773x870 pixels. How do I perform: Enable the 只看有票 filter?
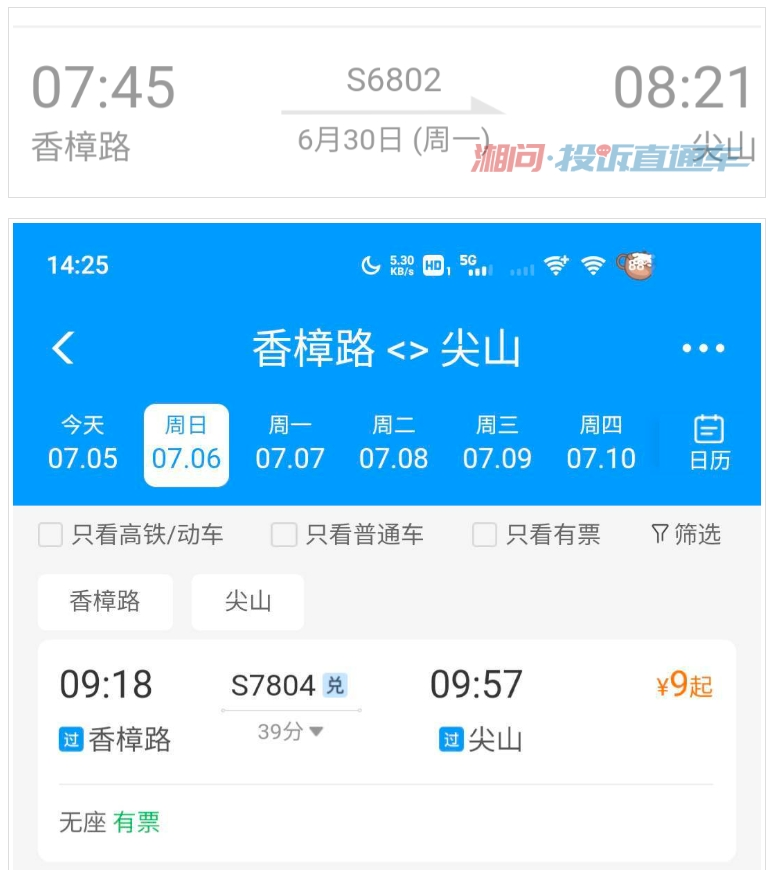pos(485,535)
